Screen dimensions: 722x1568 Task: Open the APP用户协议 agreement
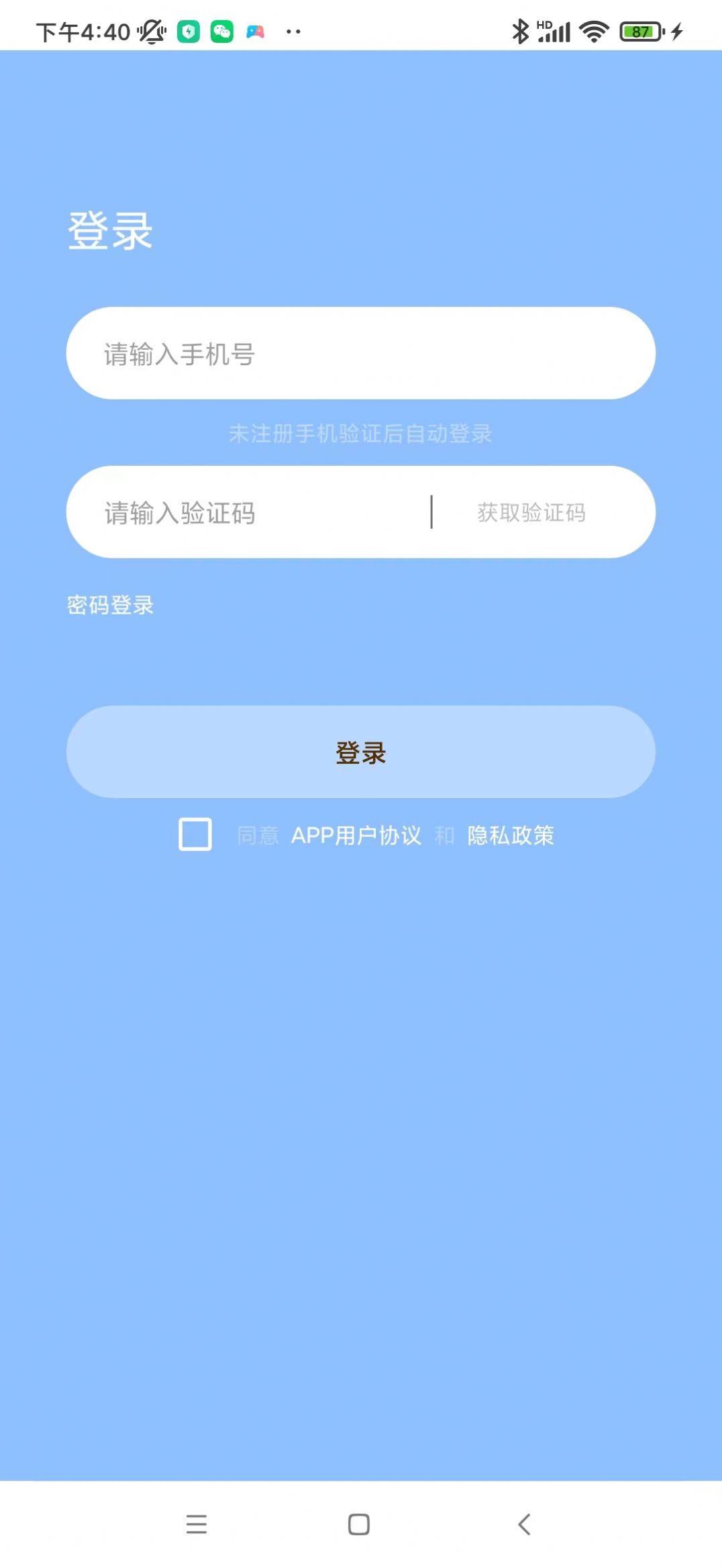tap(358, 836)
